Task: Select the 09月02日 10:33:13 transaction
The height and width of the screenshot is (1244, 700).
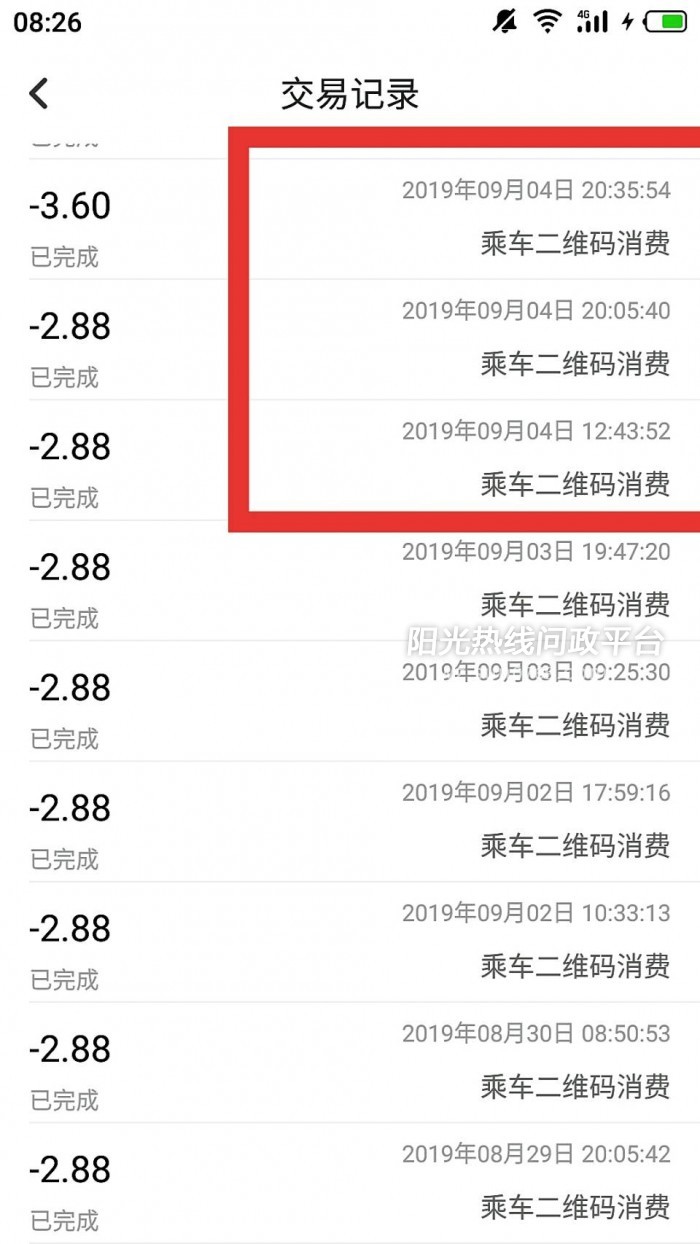Action: point(350,942)
